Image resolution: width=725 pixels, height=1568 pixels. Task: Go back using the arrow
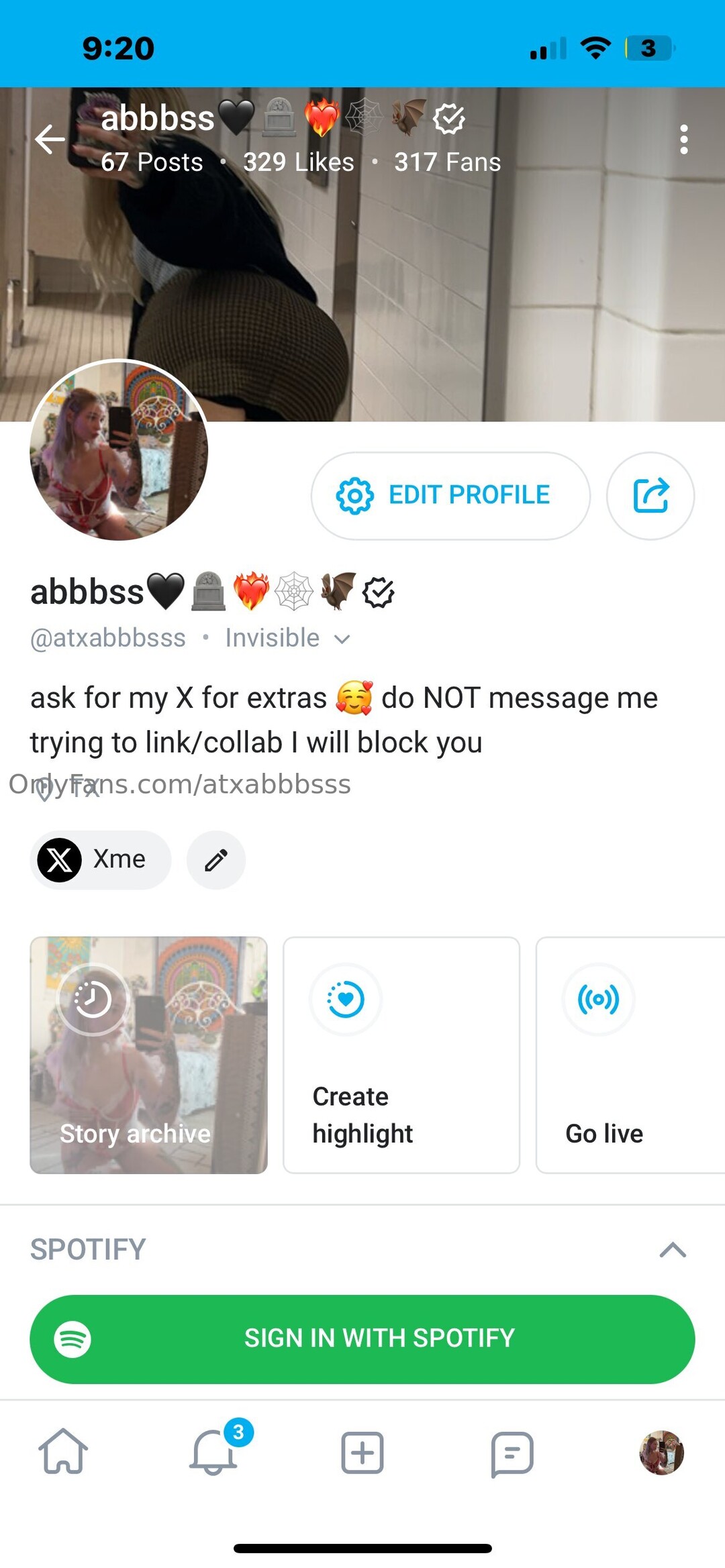pyautogui.click(x=50, y=140)
